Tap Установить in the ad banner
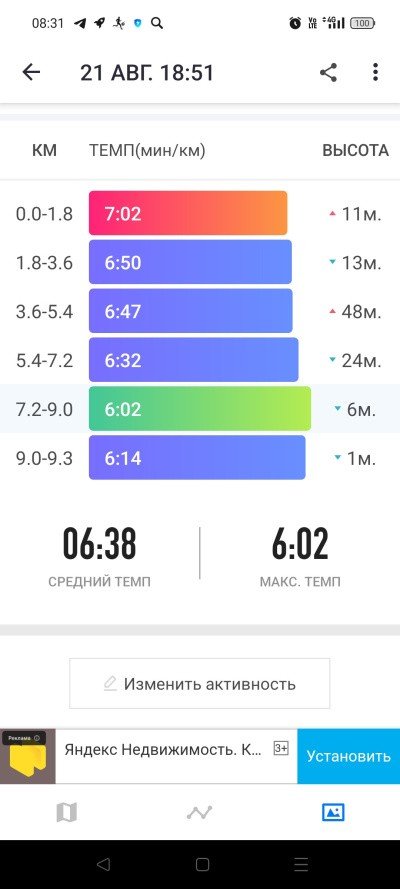Screen dimensions: 400x889 348,756
